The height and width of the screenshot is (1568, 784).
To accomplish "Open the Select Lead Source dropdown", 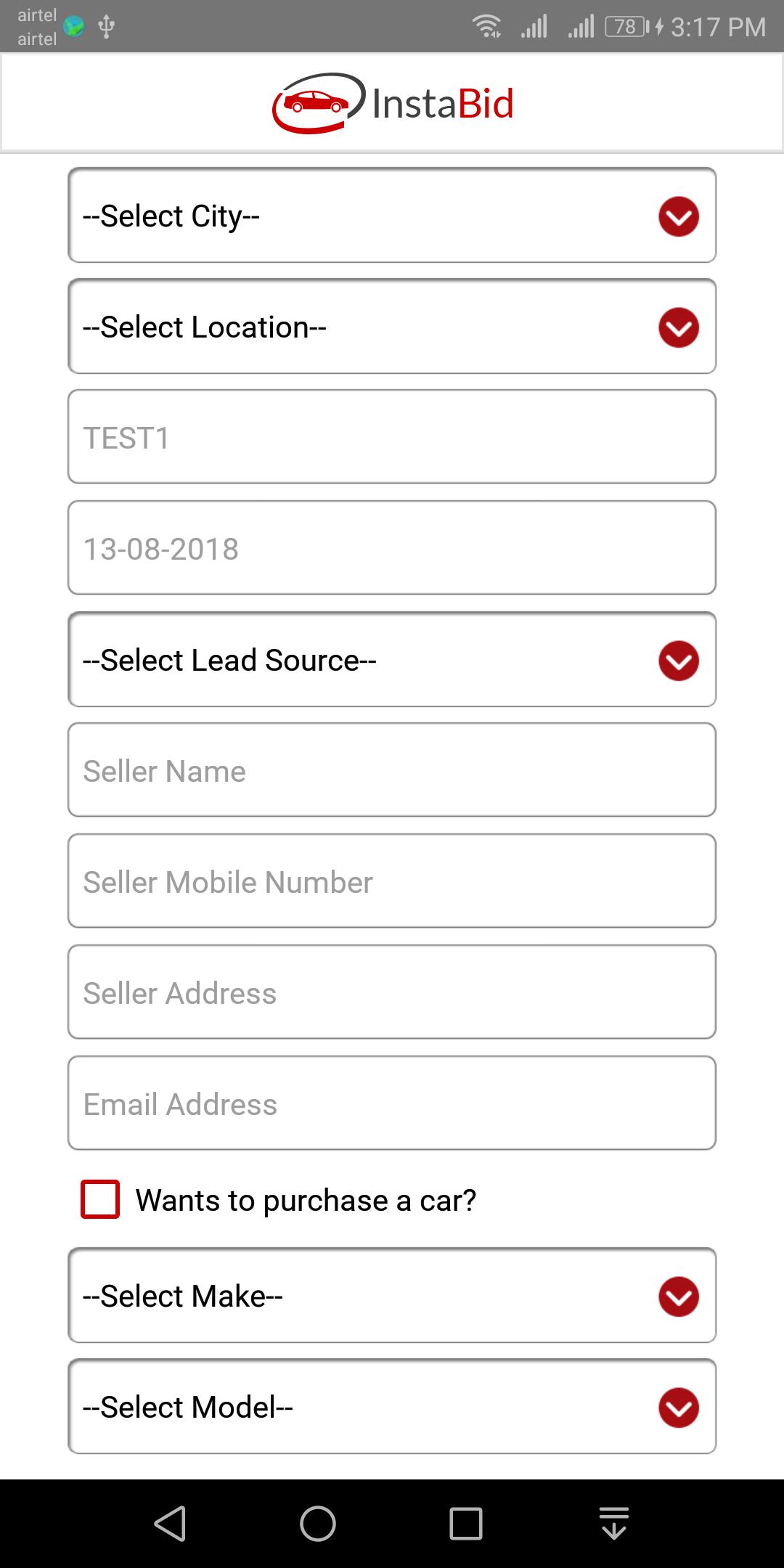I will pyautogui.click(x=392, y=660).
